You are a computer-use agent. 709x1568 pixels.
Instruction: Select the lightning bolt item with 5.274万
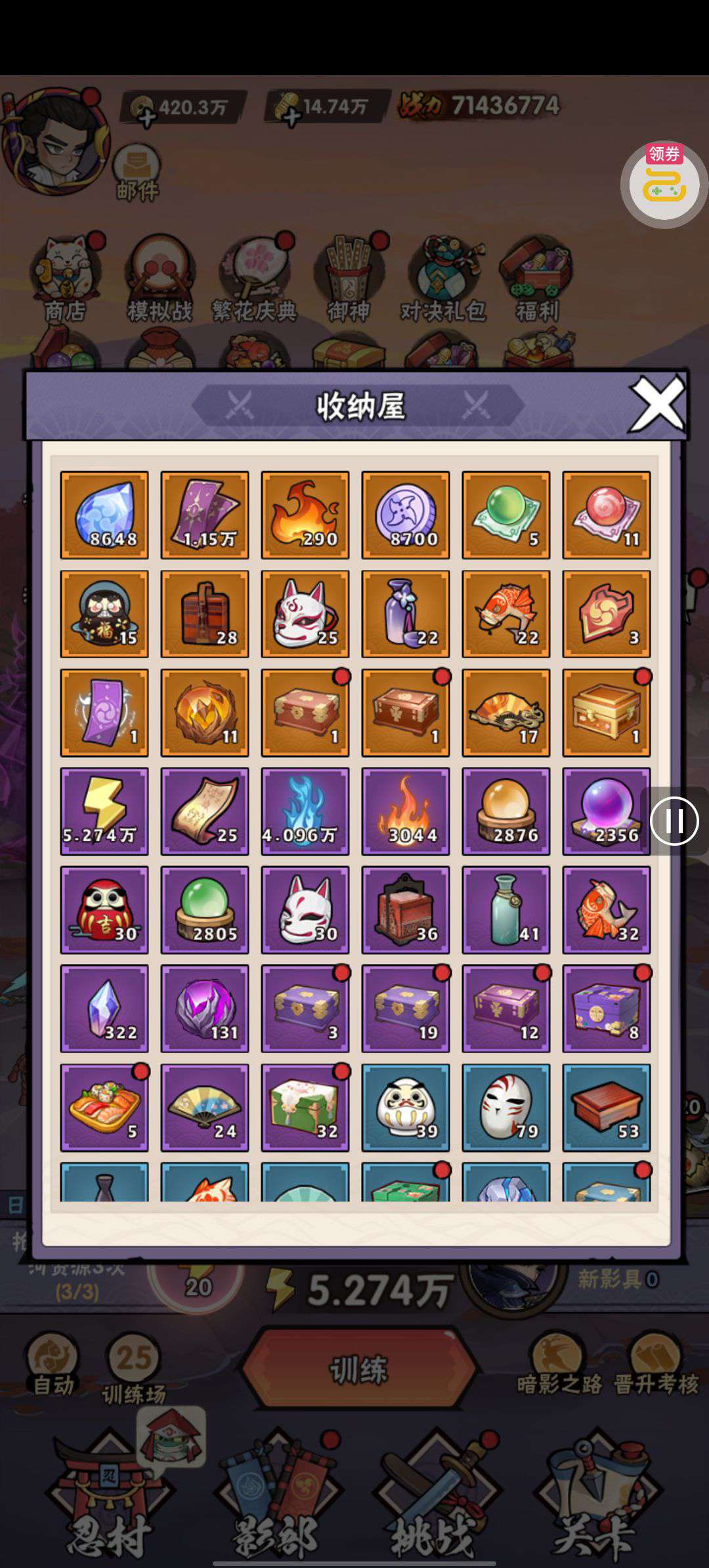click(x=104, y=812)
